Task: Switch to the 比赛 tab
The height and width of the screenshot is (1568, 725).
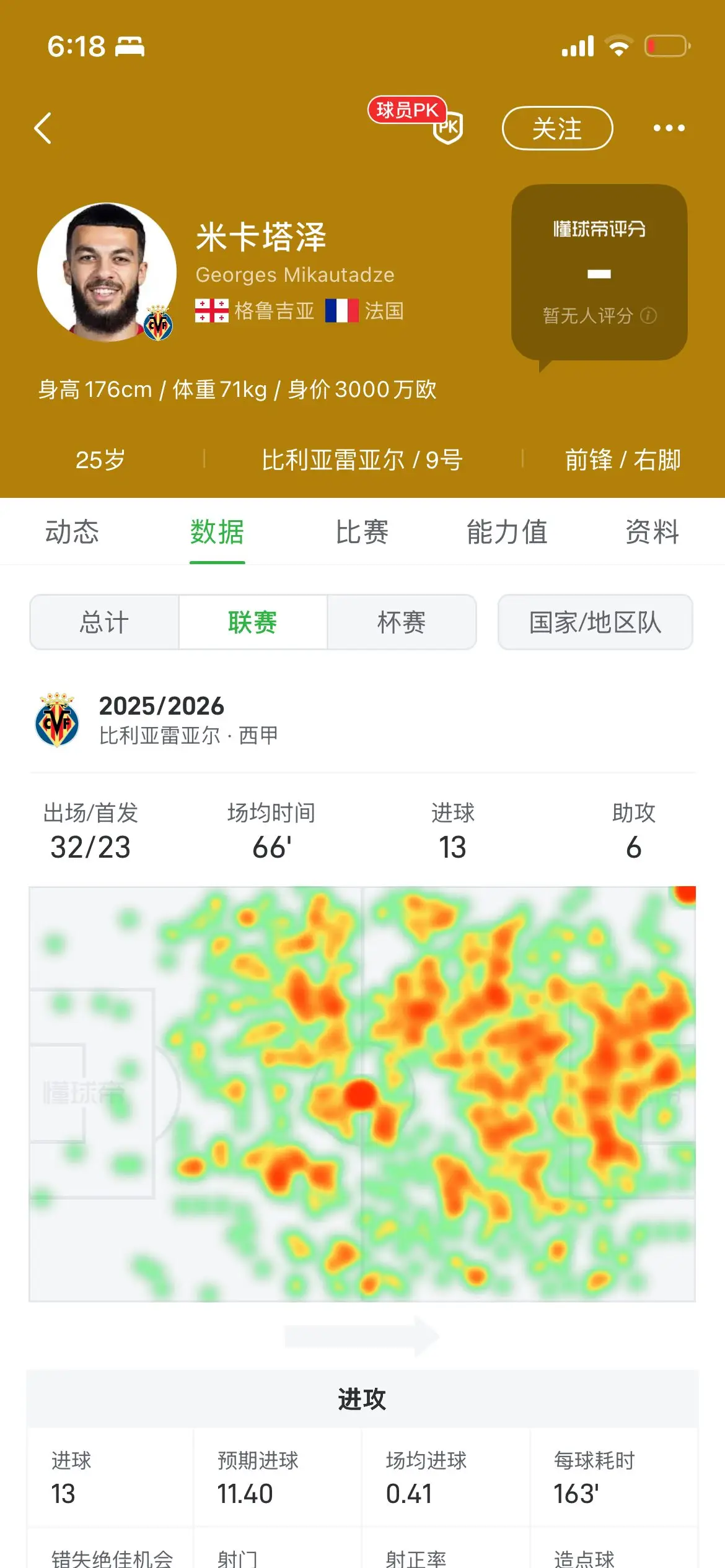Action: pos(362,532)
